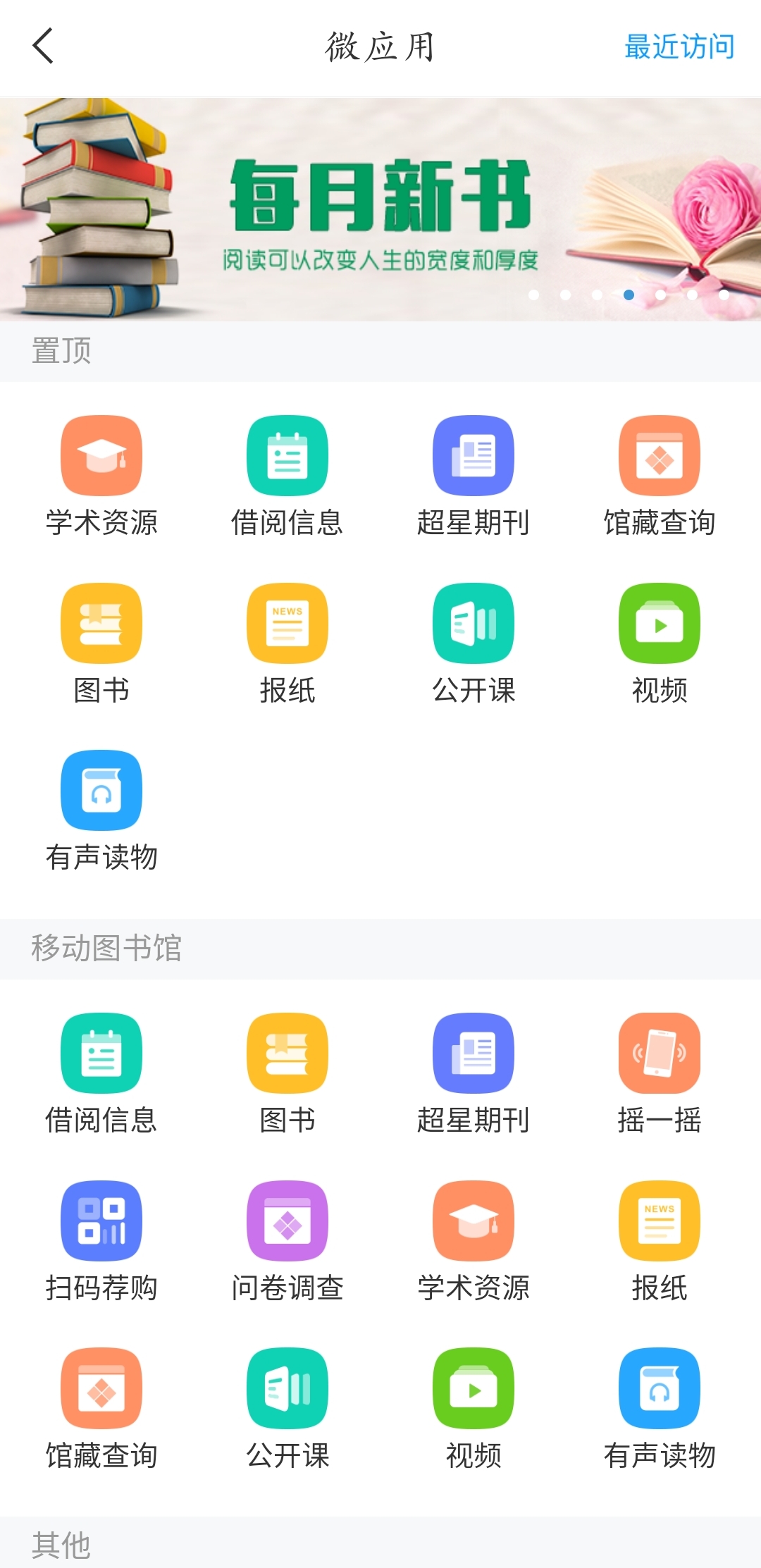Open 有声读物 in the 置顶 section

pos(101,791)
